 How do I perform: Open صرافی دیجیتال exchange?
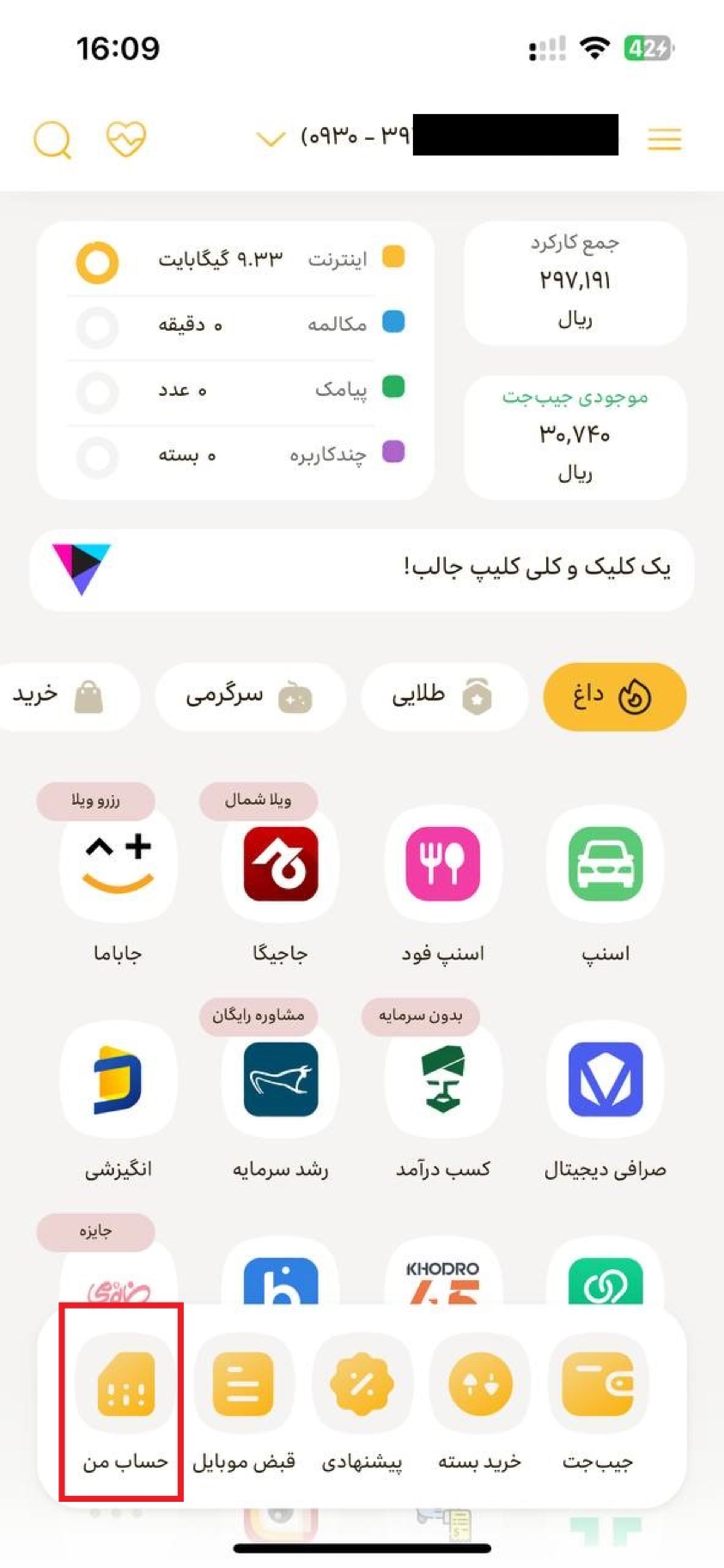click(x=604, y=1080)
